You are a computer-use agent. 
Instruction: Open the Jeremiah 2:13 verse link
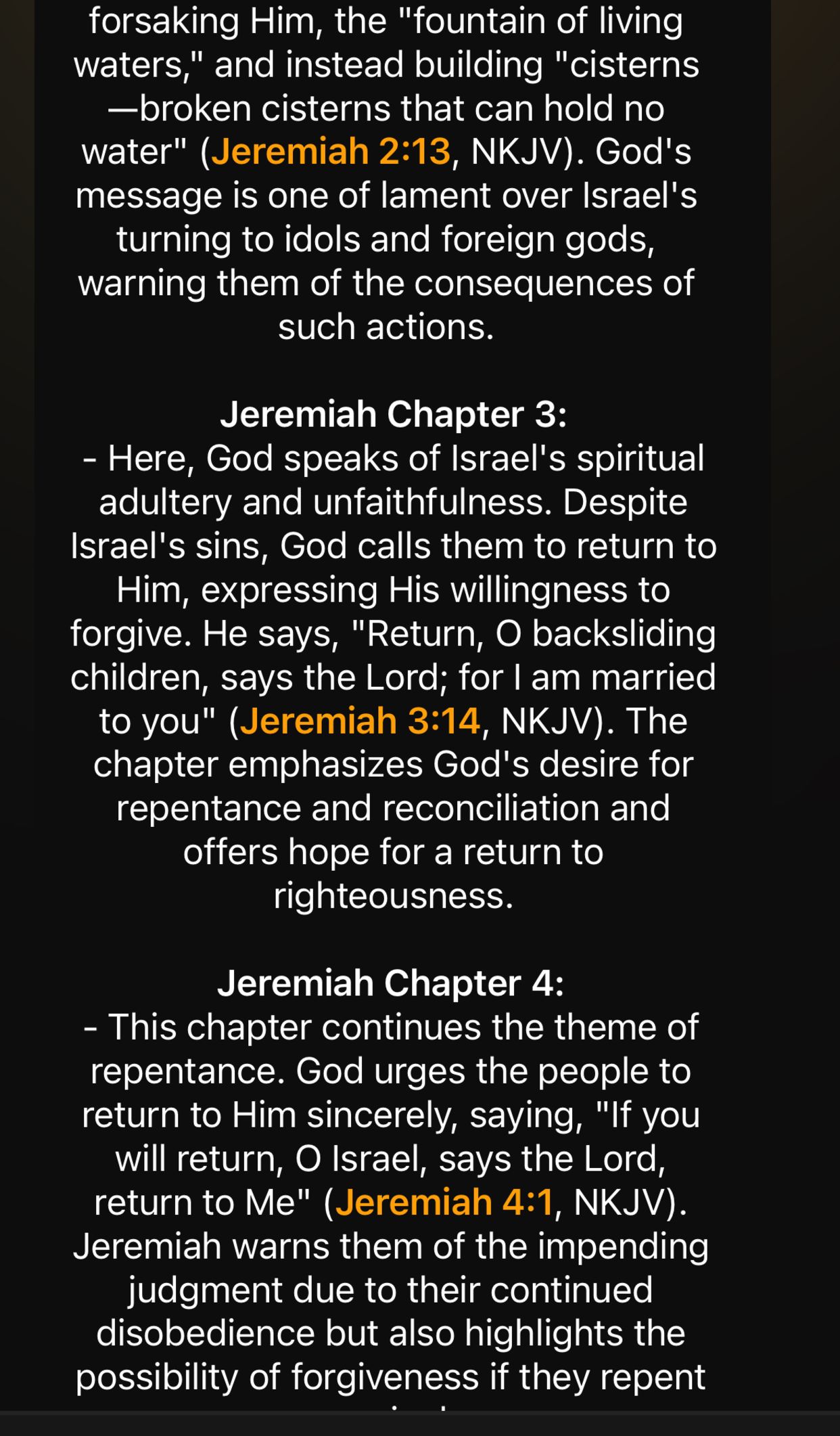(331, 151)
